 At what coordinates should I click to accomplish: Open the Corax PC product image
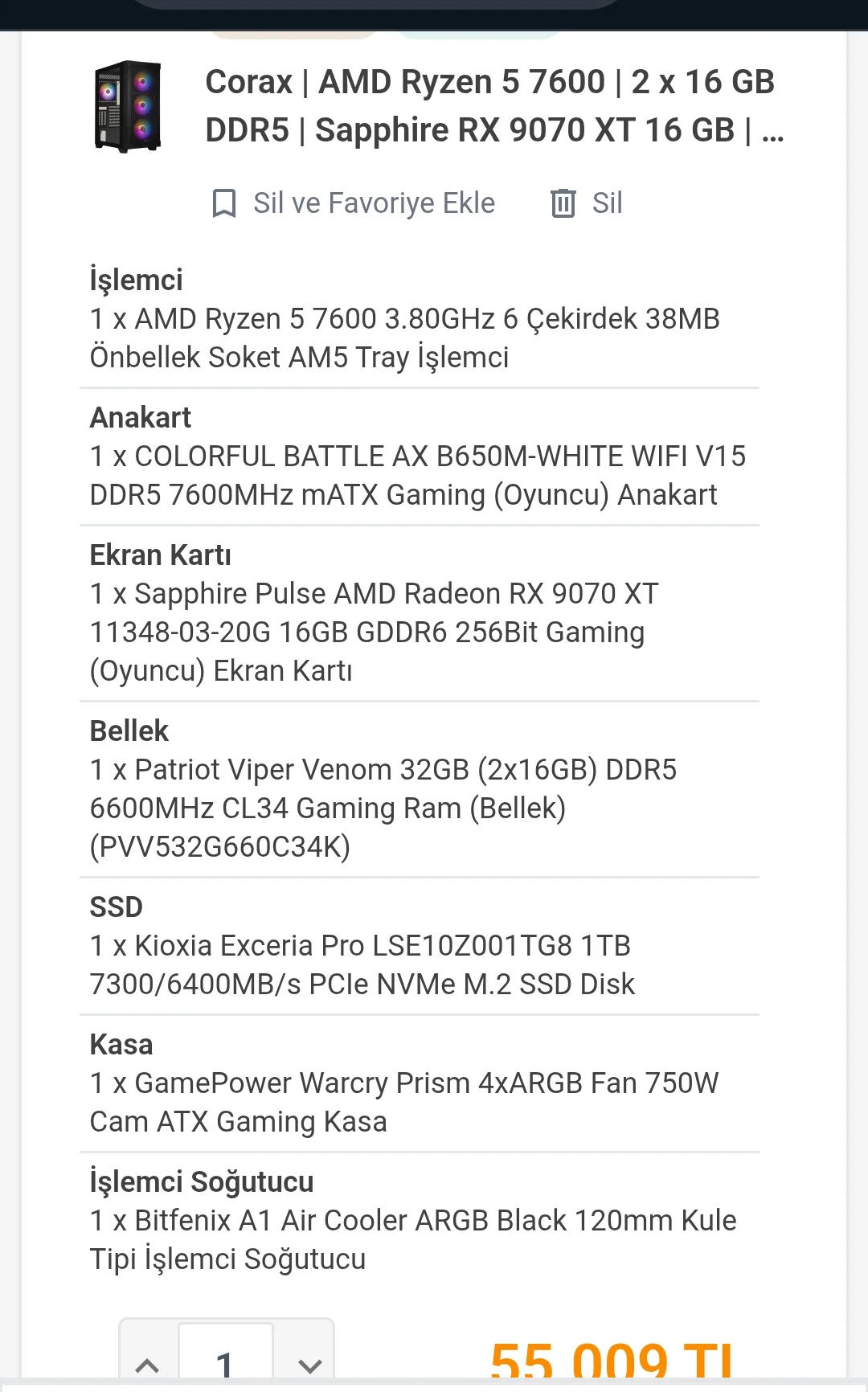click(128, 106)
